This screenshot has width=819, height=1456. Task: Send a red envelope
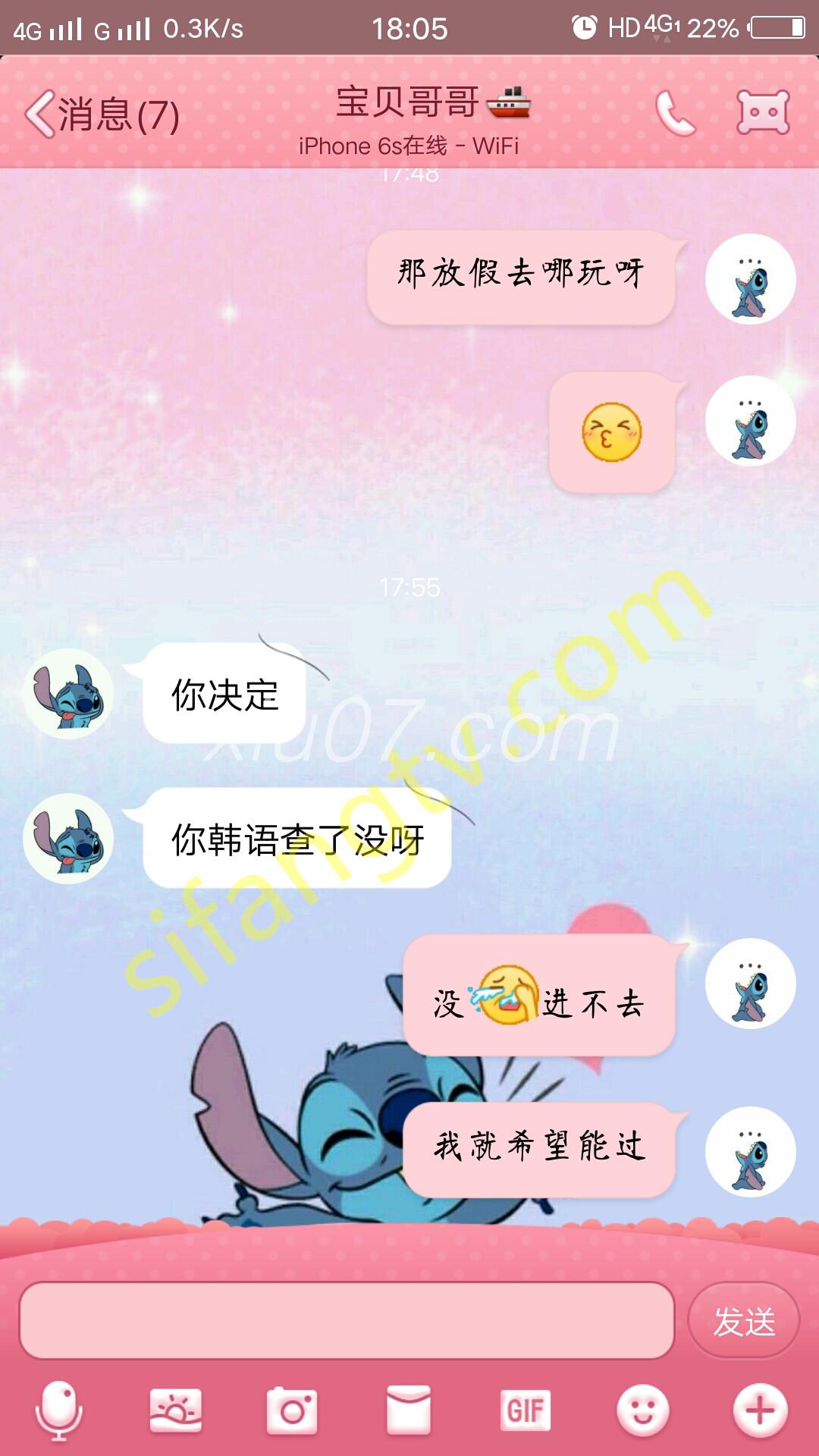coord(409,1410)
